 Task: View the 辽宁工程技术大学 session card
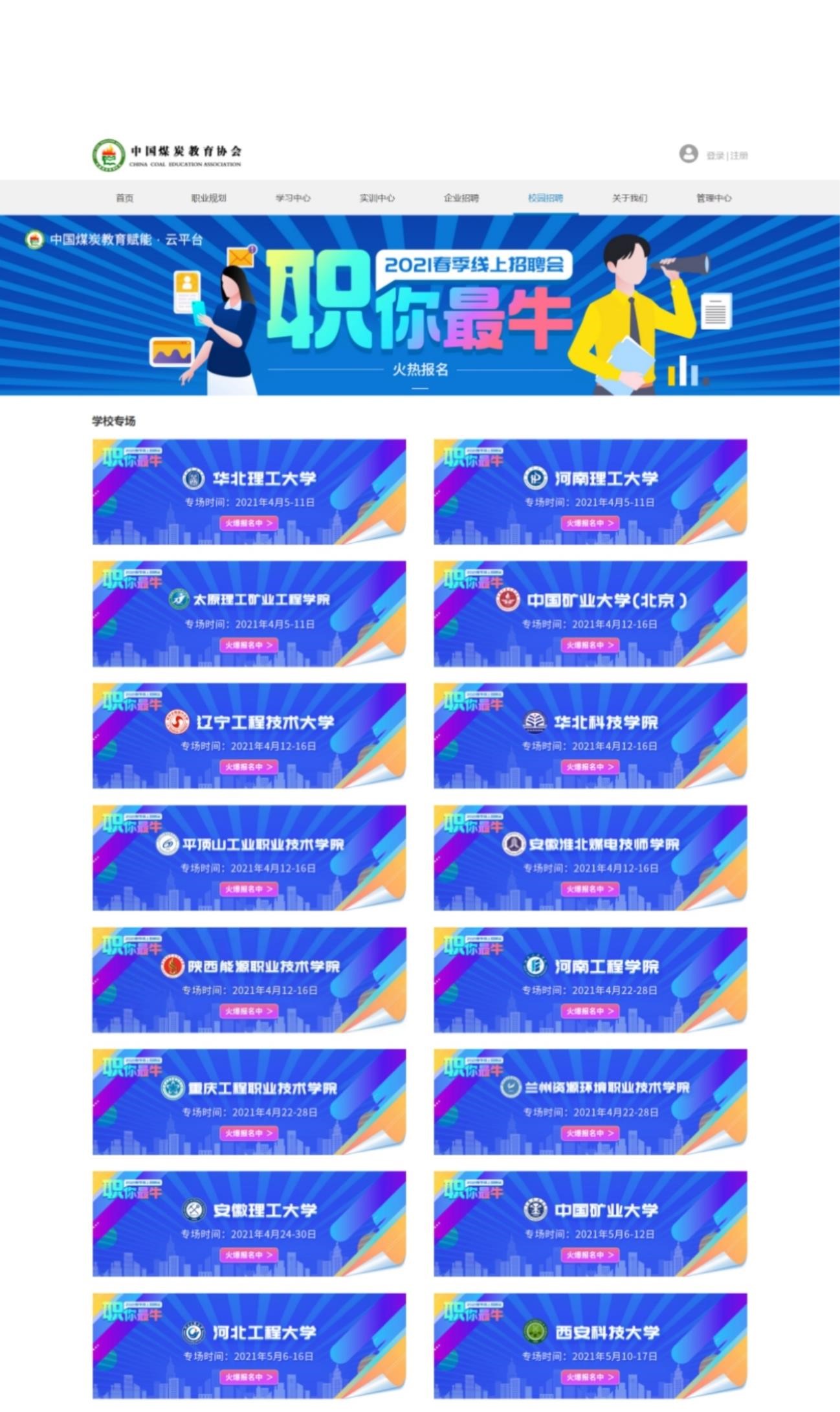(249, 735)
